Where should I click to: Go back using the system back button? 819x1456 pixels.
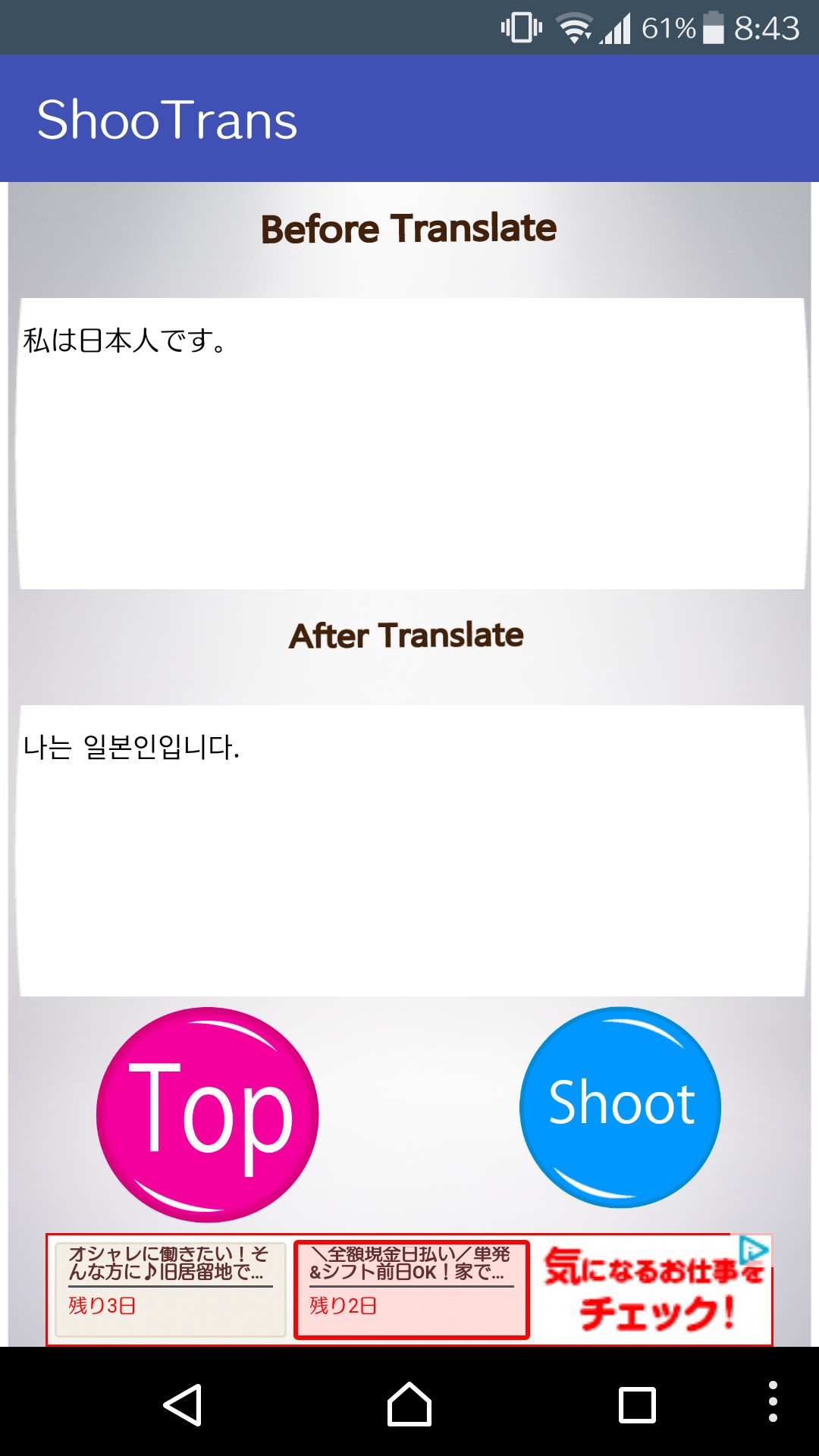pyautogui.click(x=183, y=1404)
